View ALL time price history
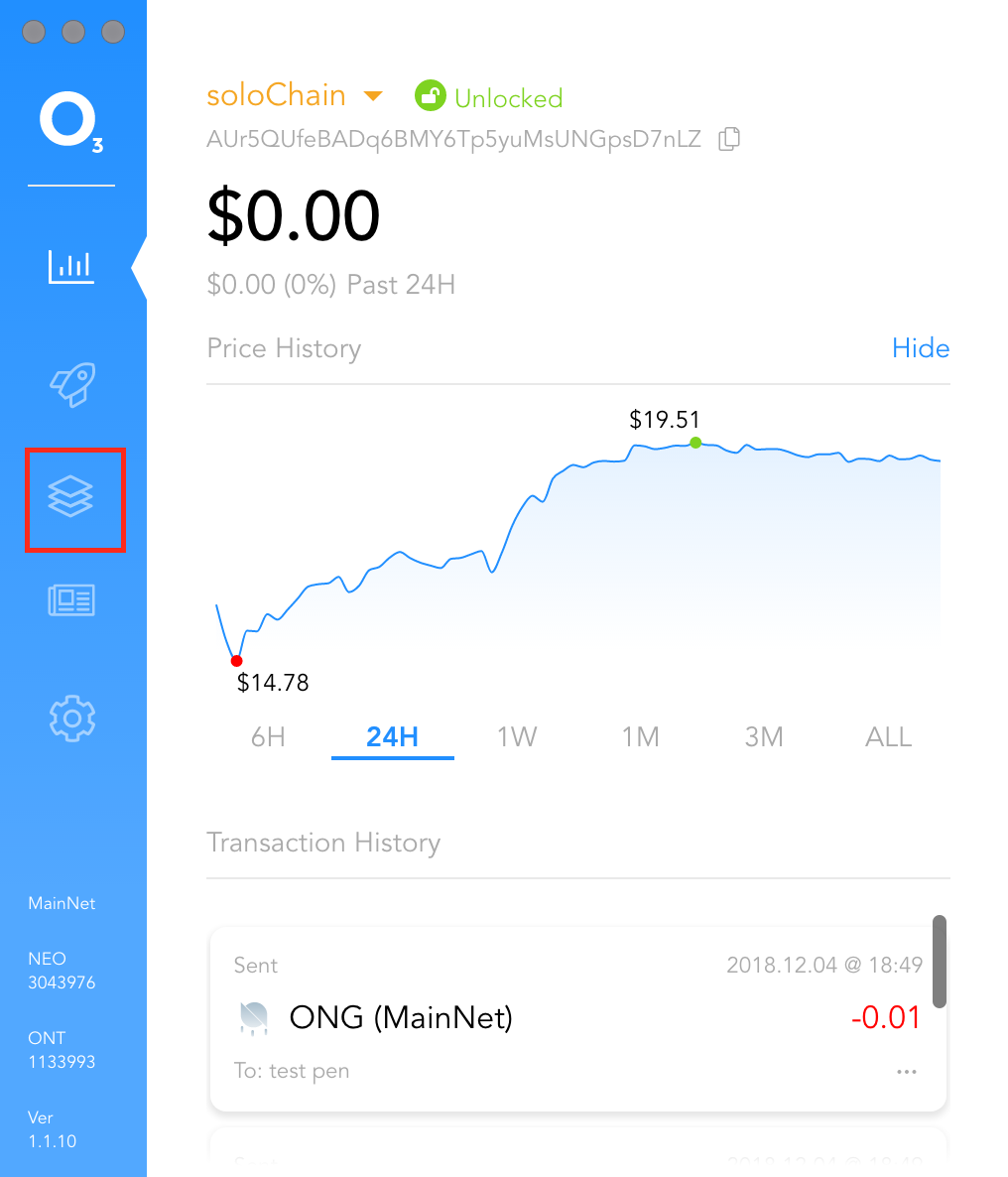The image size is (1008, 1177). [888, 737]
